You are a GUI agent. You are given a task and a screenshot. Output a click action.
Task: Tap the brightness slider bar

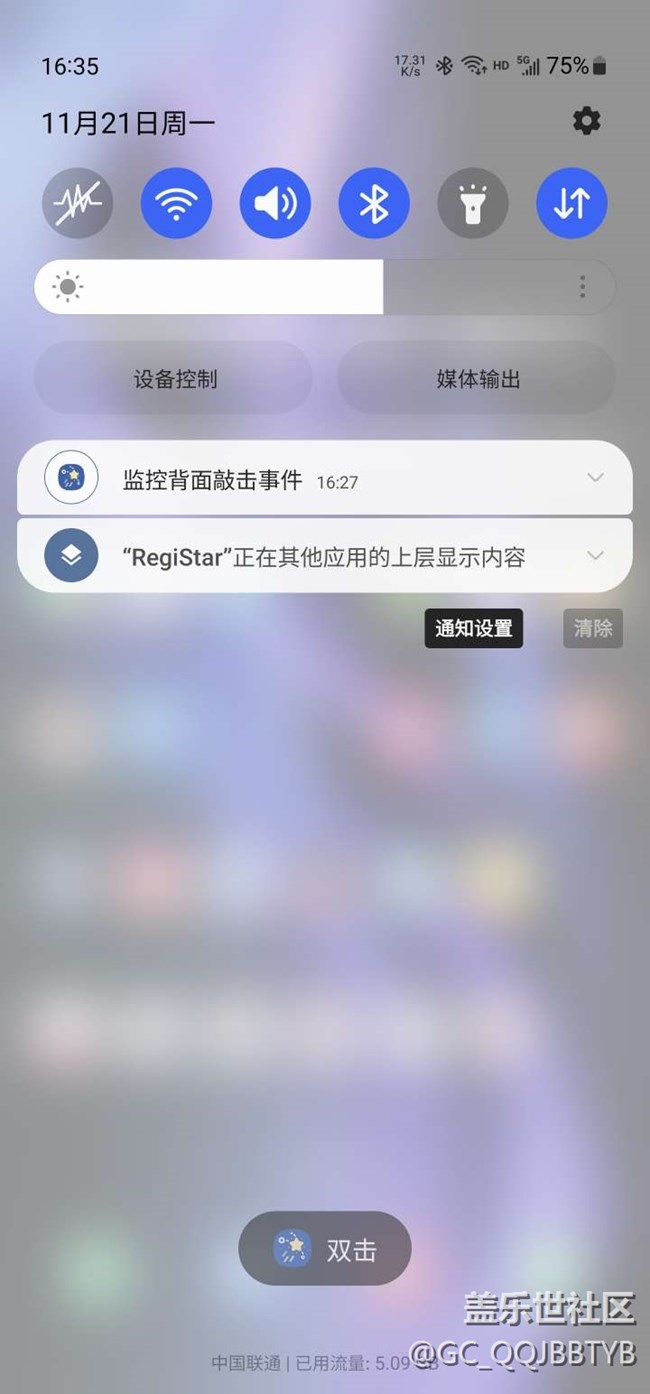(300, 288)
